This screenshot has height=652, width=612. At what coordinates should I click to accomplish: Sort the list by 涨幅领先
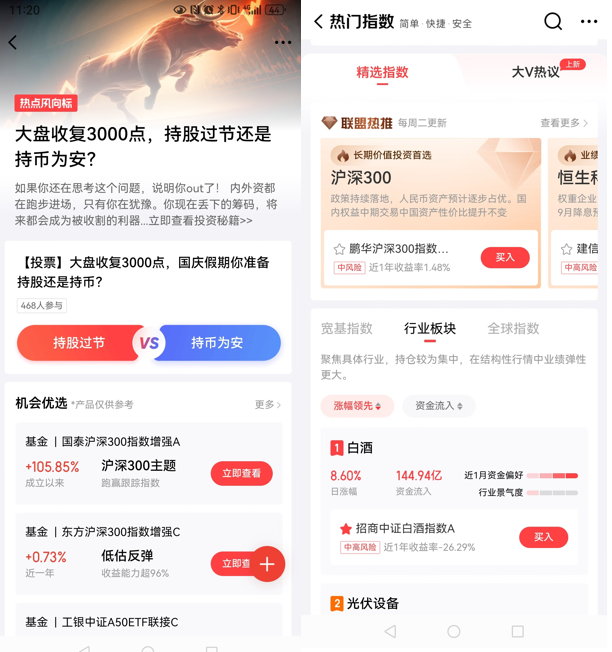357,405
